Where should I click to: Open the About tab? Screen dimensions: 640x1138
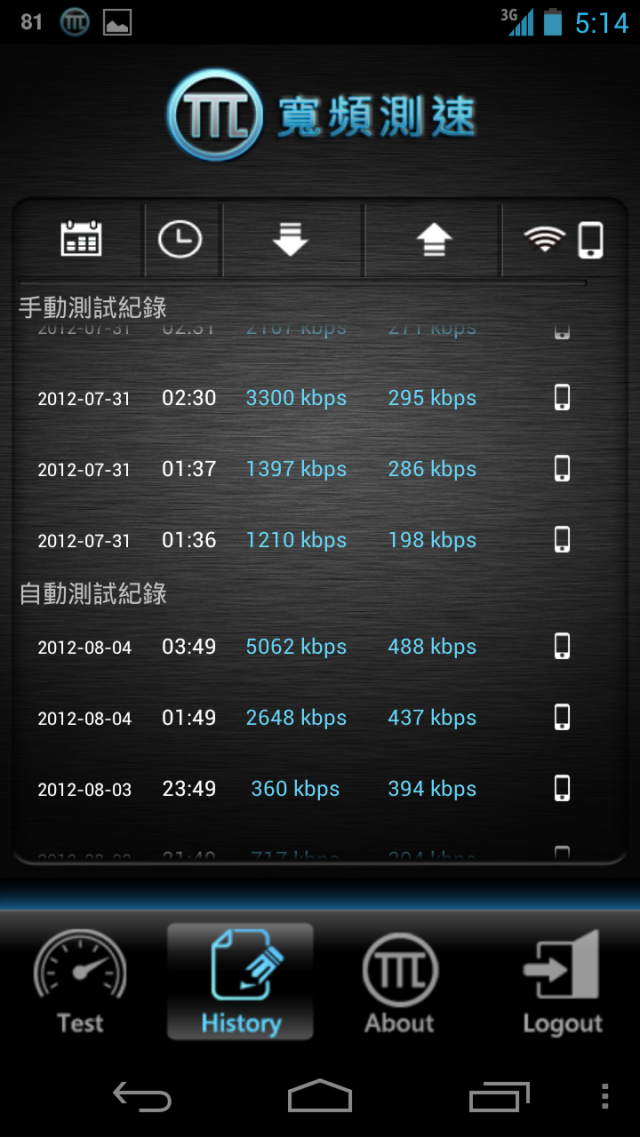[x=400, y=981]
